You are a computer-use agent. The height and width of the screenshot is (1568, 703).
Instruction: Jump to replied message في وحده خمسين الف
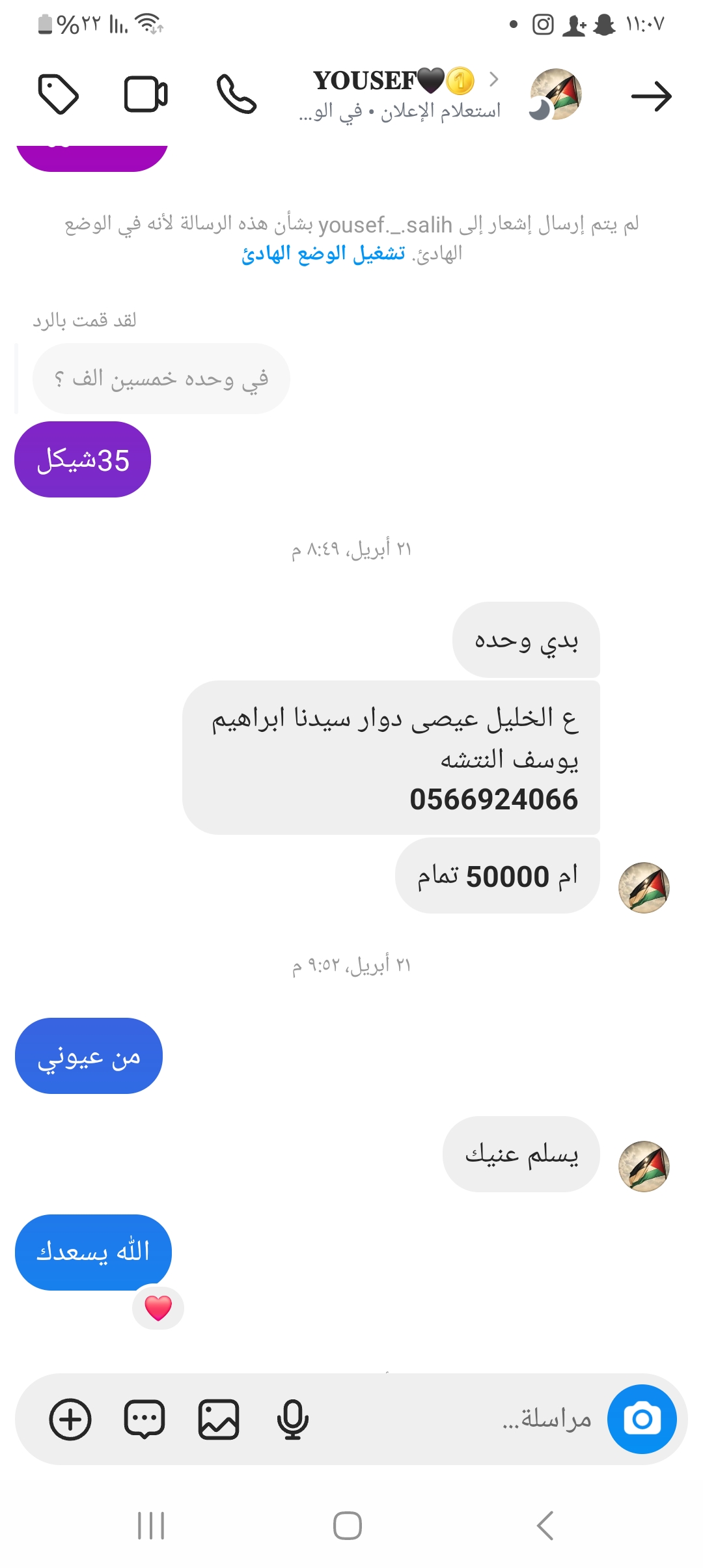pos(161,378)
